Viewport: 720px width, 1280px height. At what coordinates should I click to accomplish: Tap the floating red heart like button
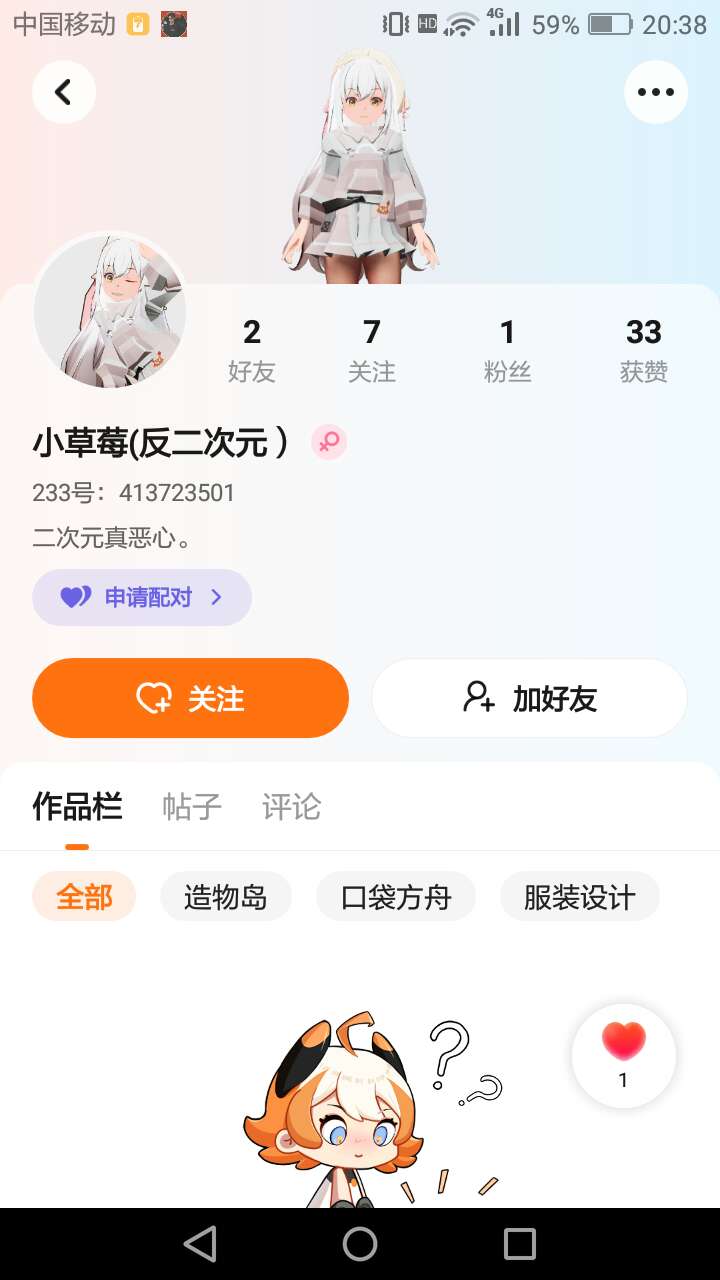coord(624,1054)
